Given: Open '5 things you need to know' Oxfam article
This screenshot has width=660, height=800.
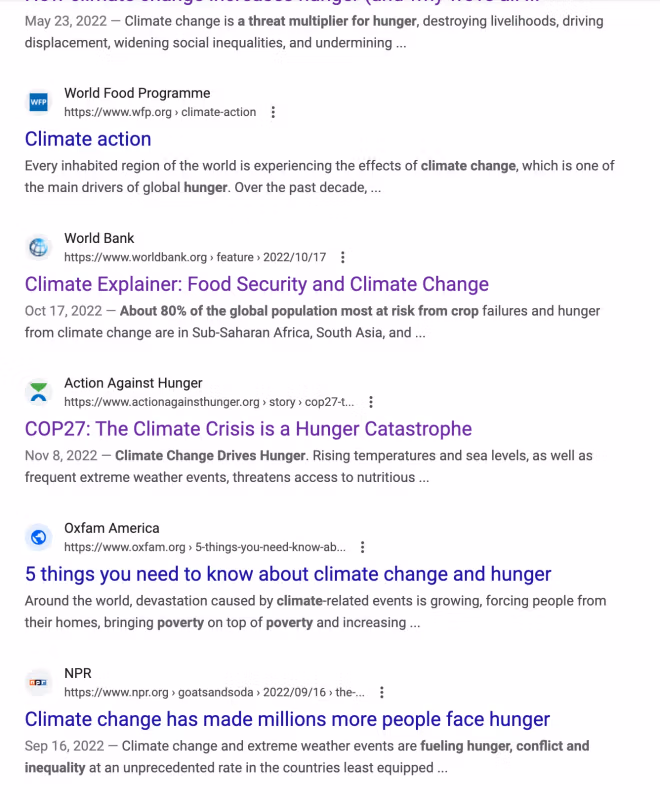Looking at the screenshot, I should coord(288,574).
